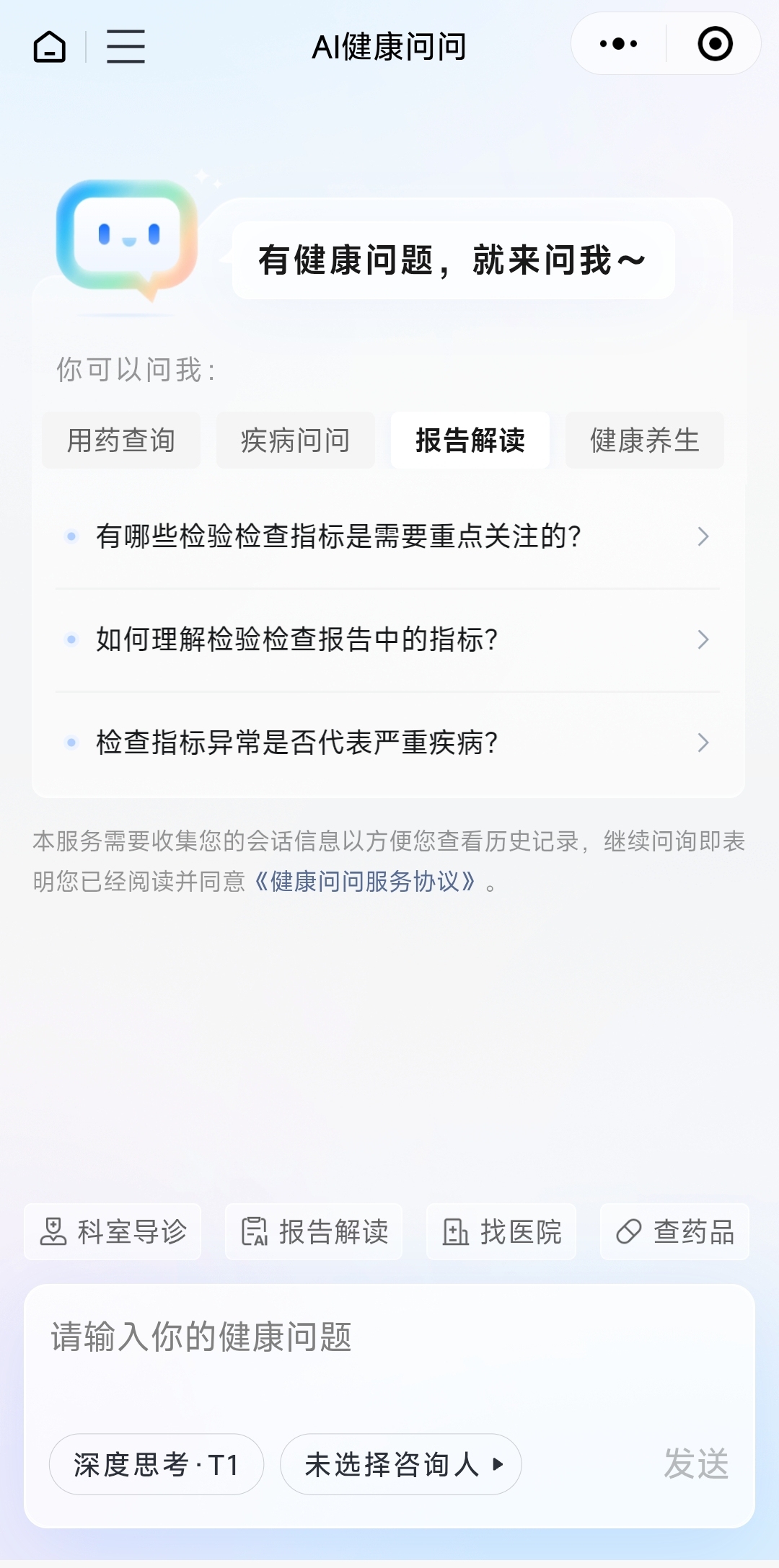
Task: Tap the 发送 send button
Action: point(696,1464)
